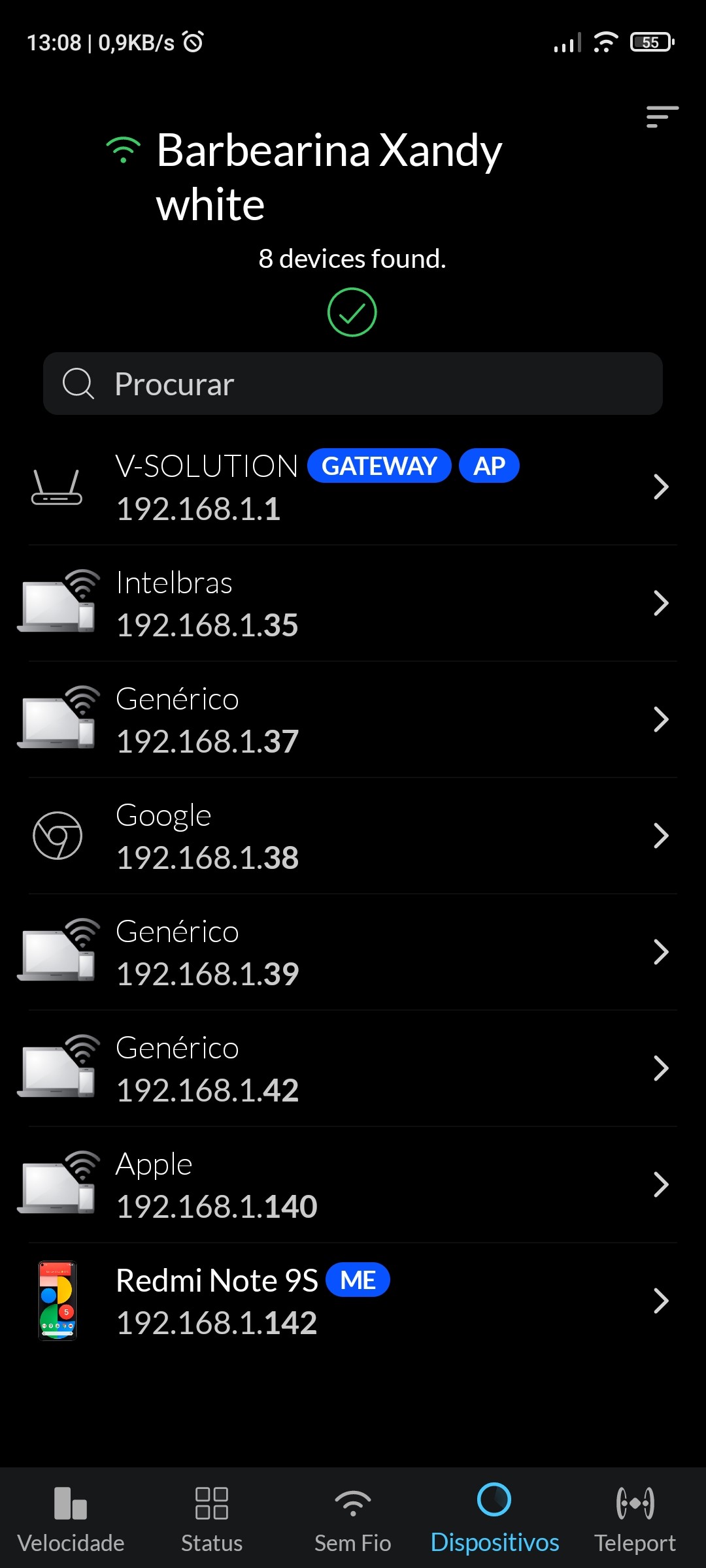Viewport: 706px width, 1568px height.
Task: Open my Redmi Note 9S device
Action: (353, 1301)
